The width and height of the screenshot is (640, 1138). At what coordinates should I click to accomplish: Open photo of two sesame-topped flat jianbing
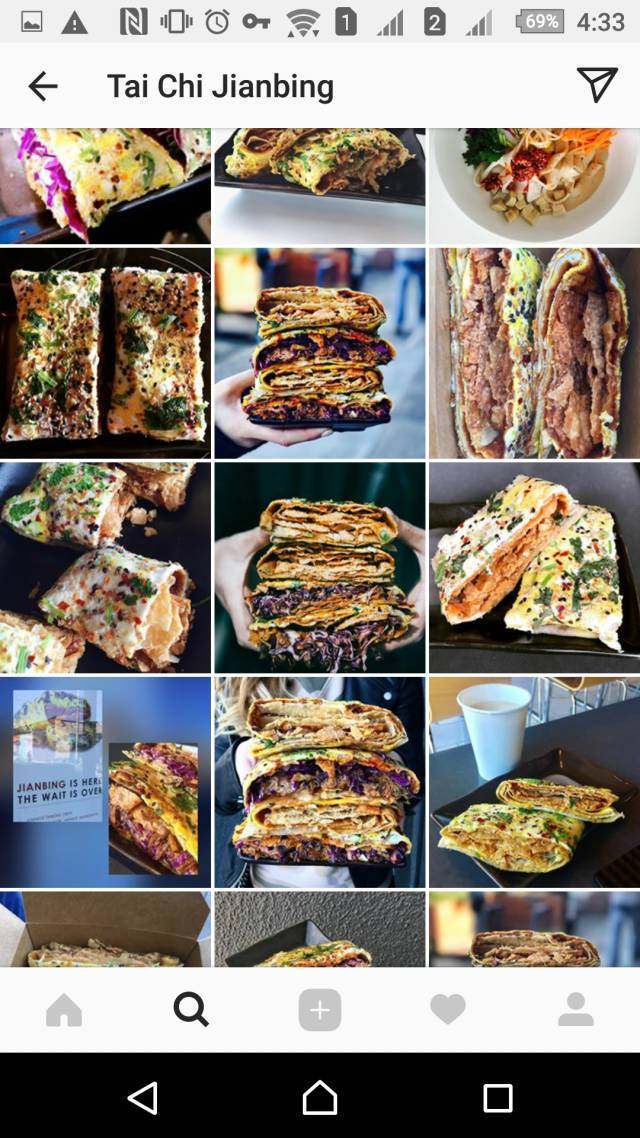click(x=105, y=352)
